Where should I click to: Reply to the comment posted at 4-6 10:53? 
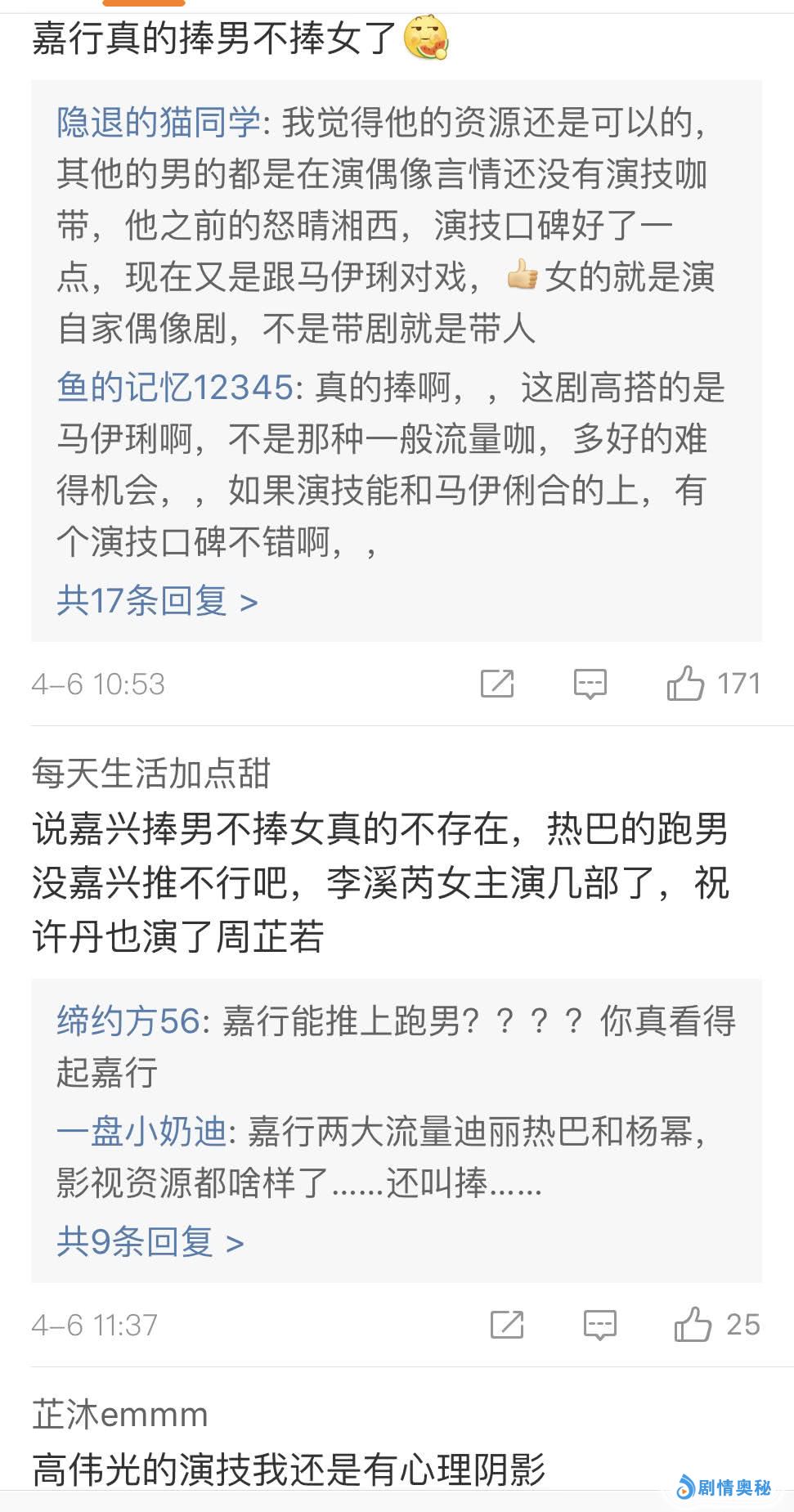590,683
